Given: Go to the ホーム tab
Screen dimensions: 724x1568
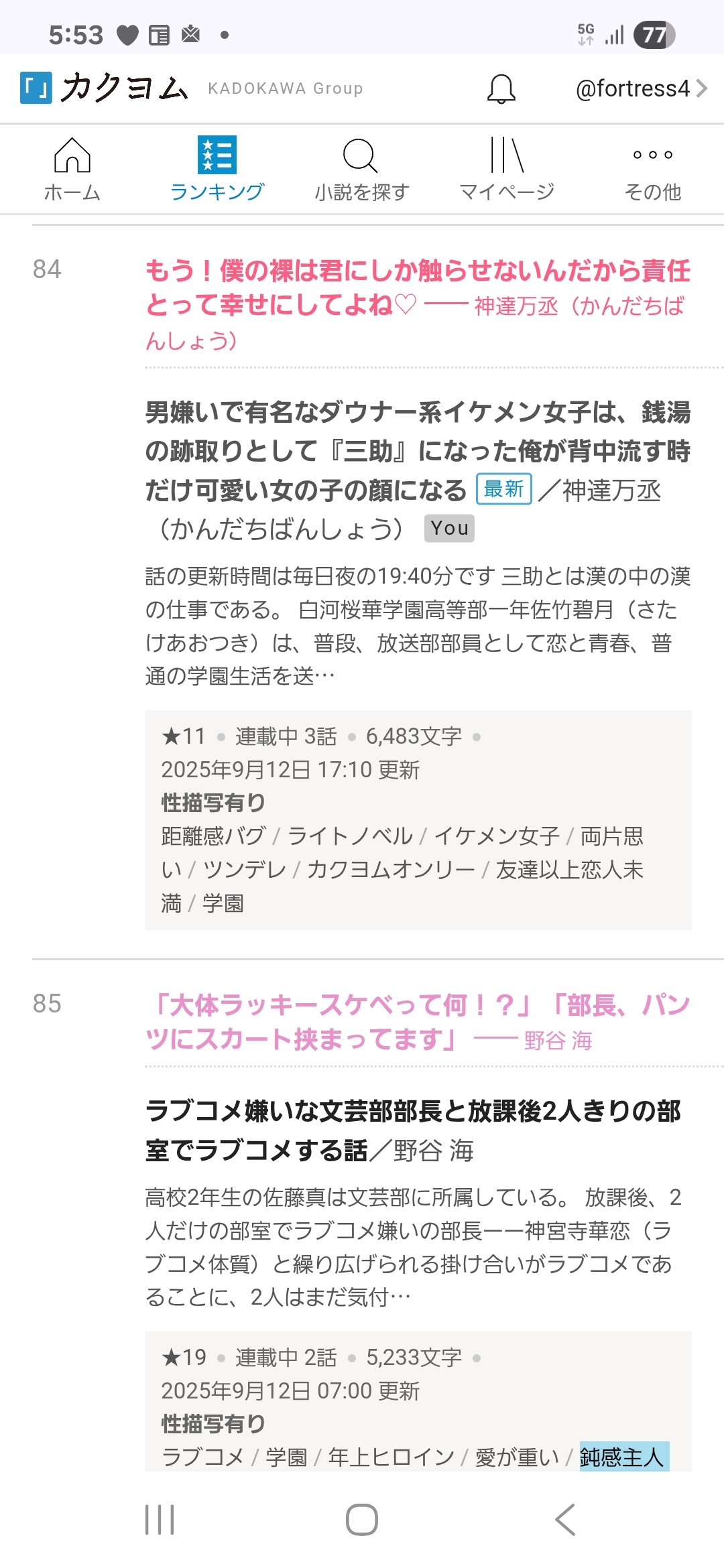Looking at the screenshot, I should click(72, 169).
